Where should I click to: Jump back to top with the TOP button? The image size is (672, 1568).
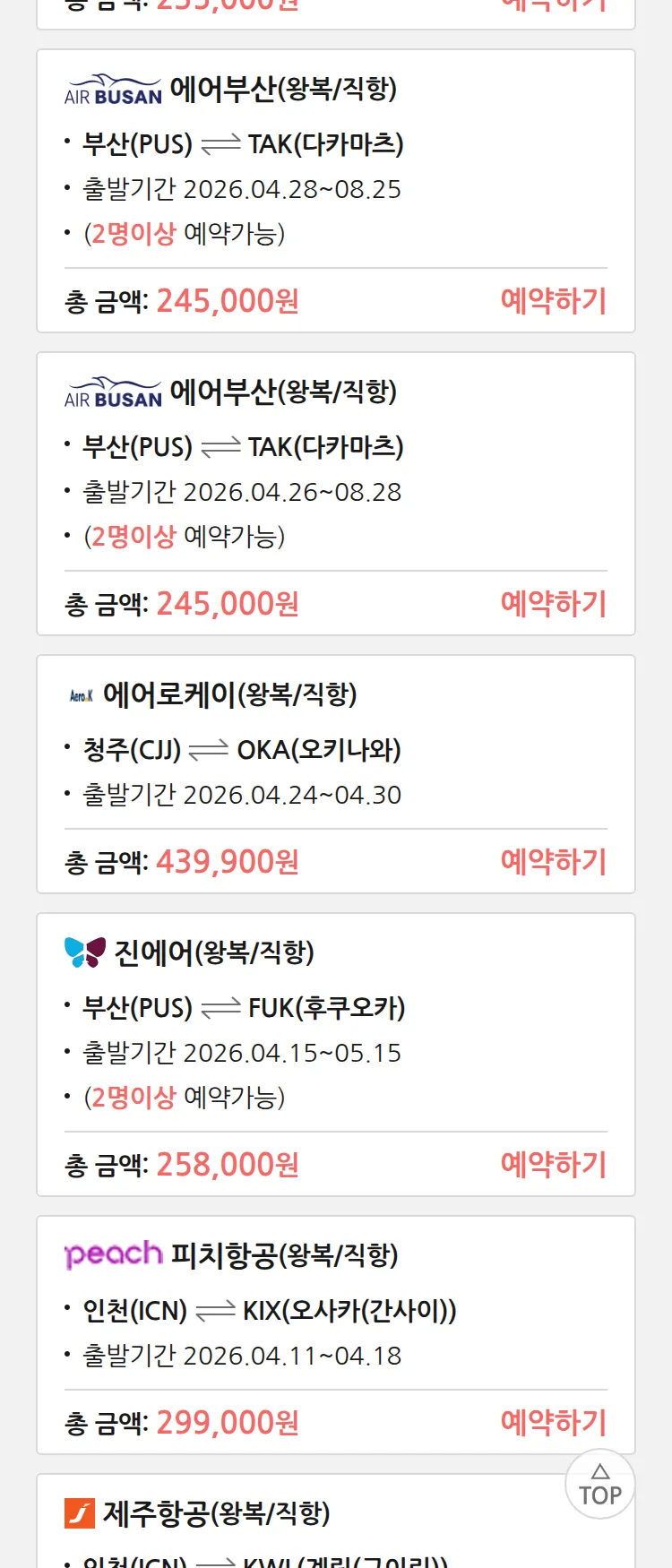599,1485
